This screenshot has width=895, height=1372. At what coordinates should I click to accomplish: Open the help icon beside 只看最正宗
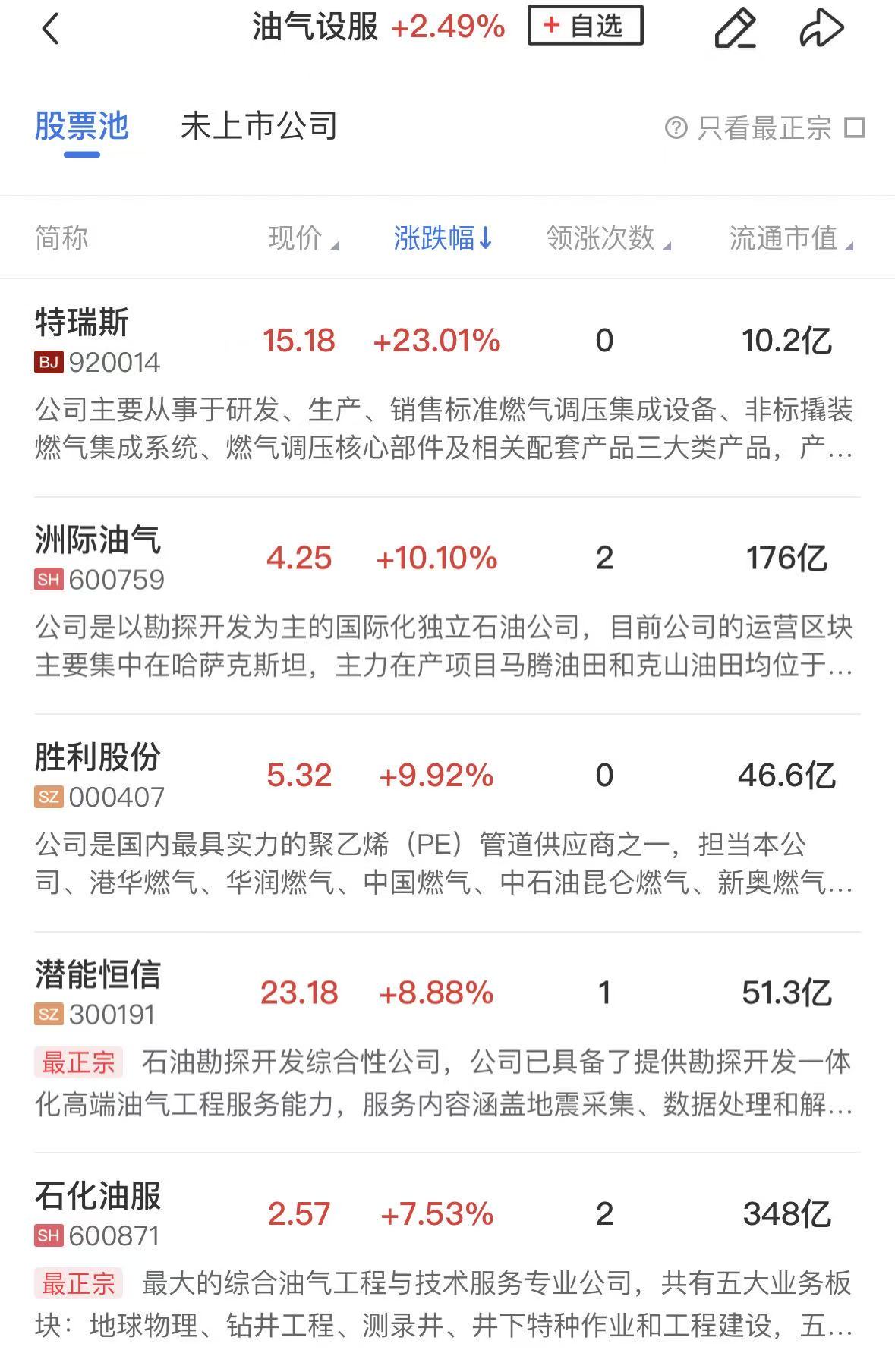[x=676, y=127]
